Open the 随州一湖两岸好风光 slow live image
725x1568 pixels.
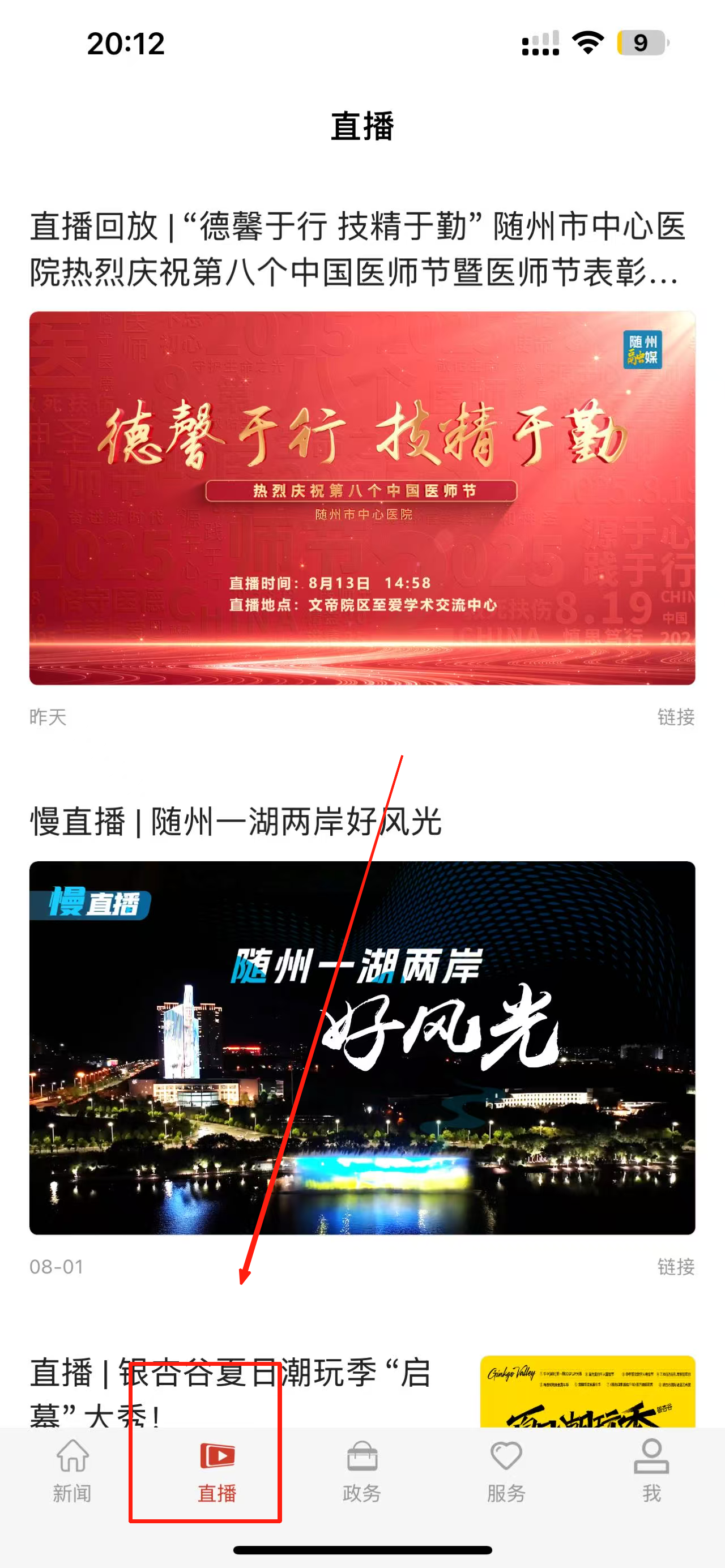pyautogui.click(x=362, y=1047)
